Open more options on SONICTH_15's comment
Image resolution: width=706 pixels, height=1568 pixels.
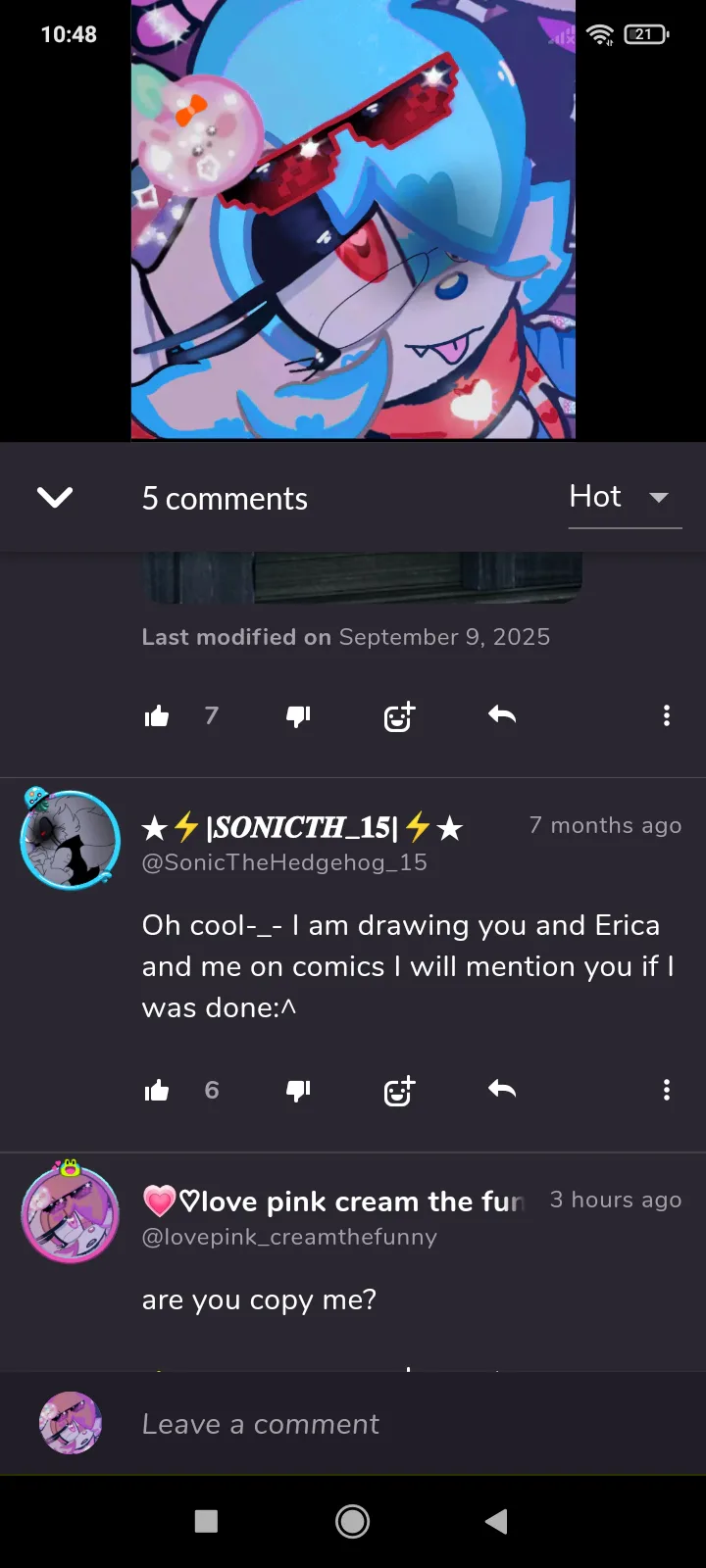click(x=667, y=1090)
